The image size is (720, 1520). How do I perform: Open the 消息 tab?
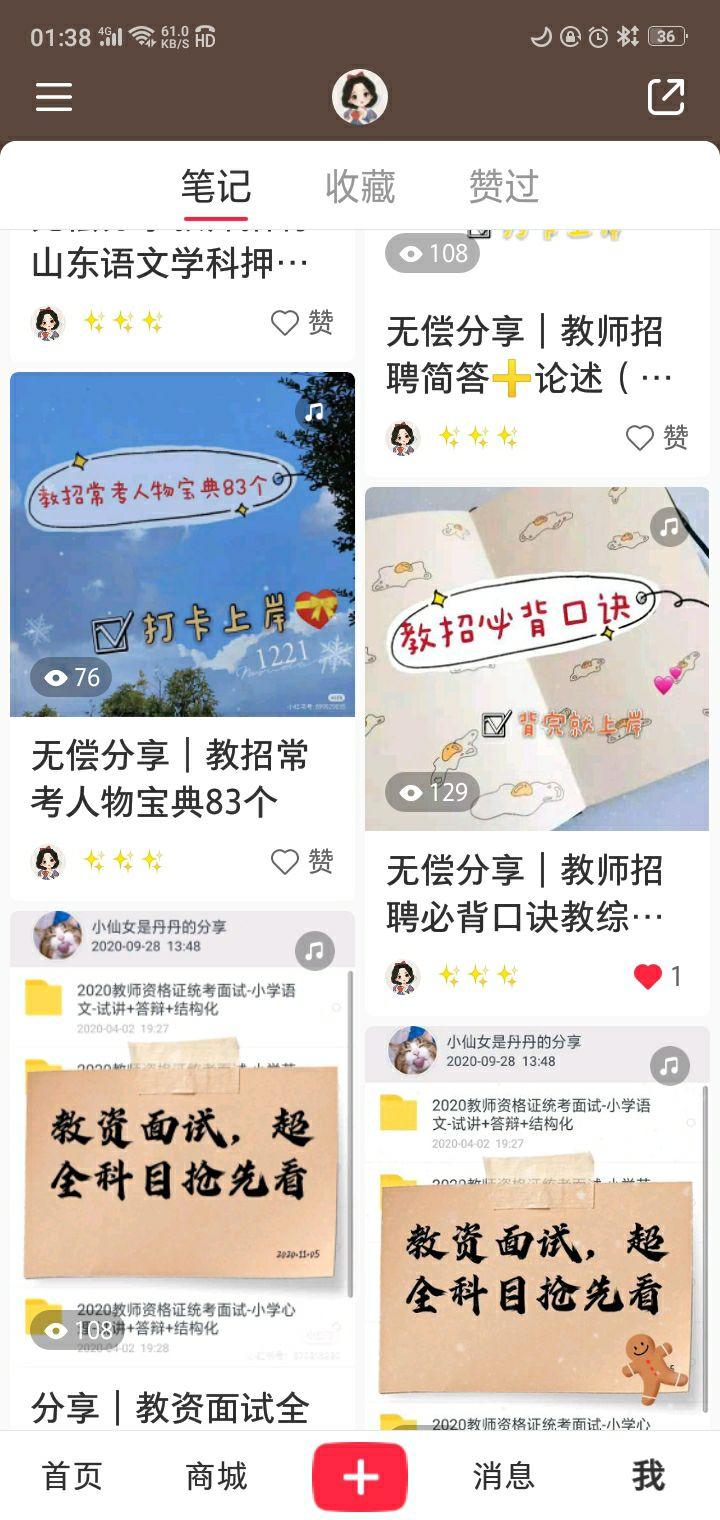coord(504,1476)
